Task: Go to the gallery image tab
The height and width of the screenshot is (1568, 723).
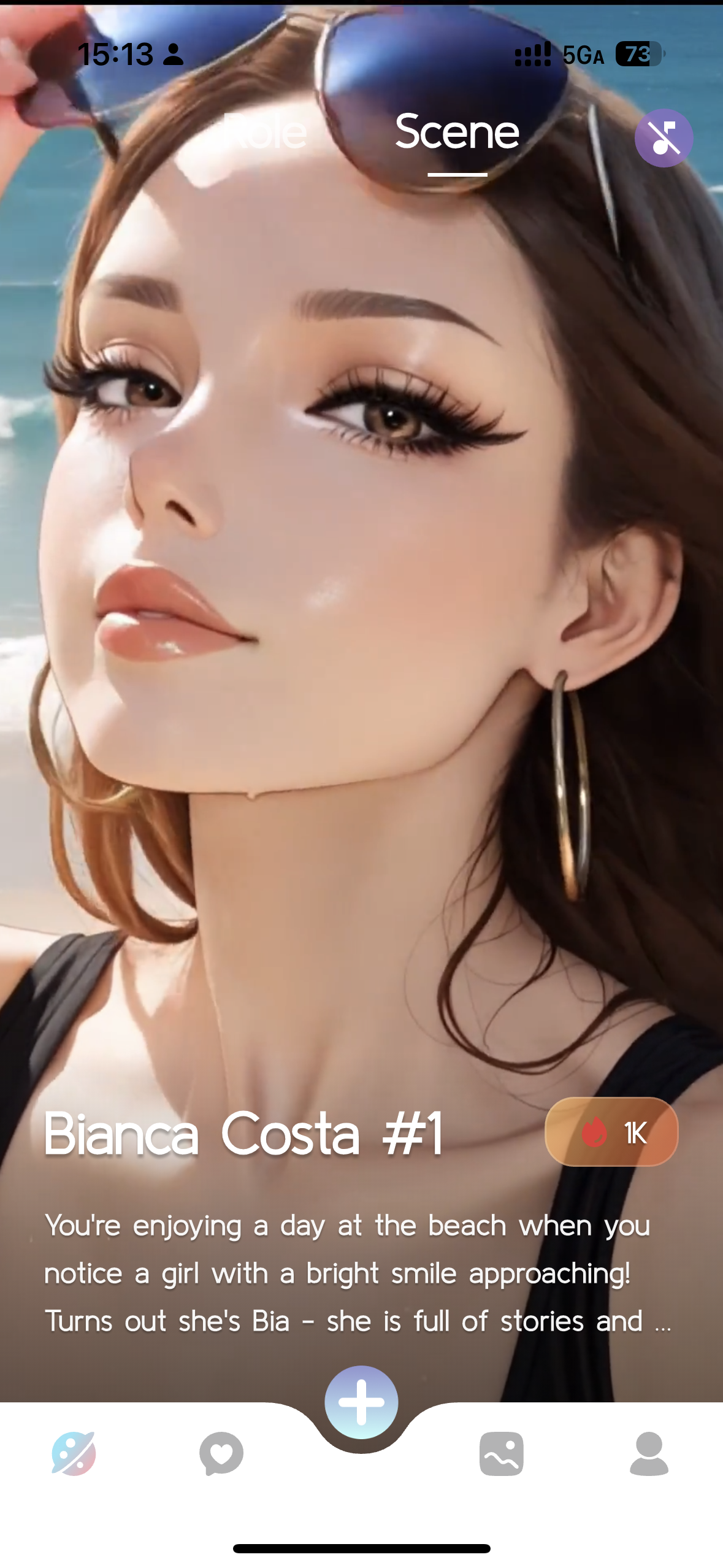Action: [x=501, y=1453]
